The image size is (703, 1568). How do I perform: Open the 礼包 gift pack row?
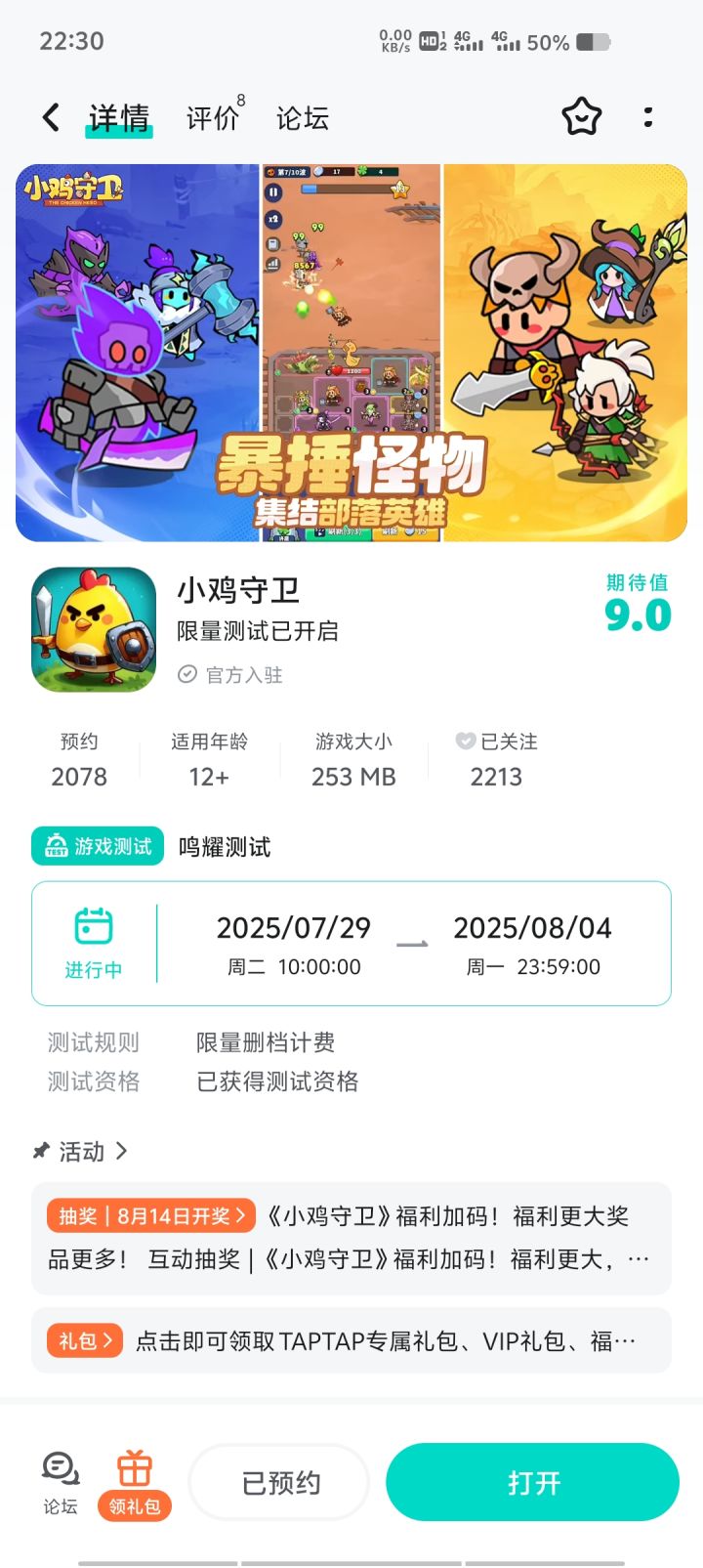click(351, 1340)
